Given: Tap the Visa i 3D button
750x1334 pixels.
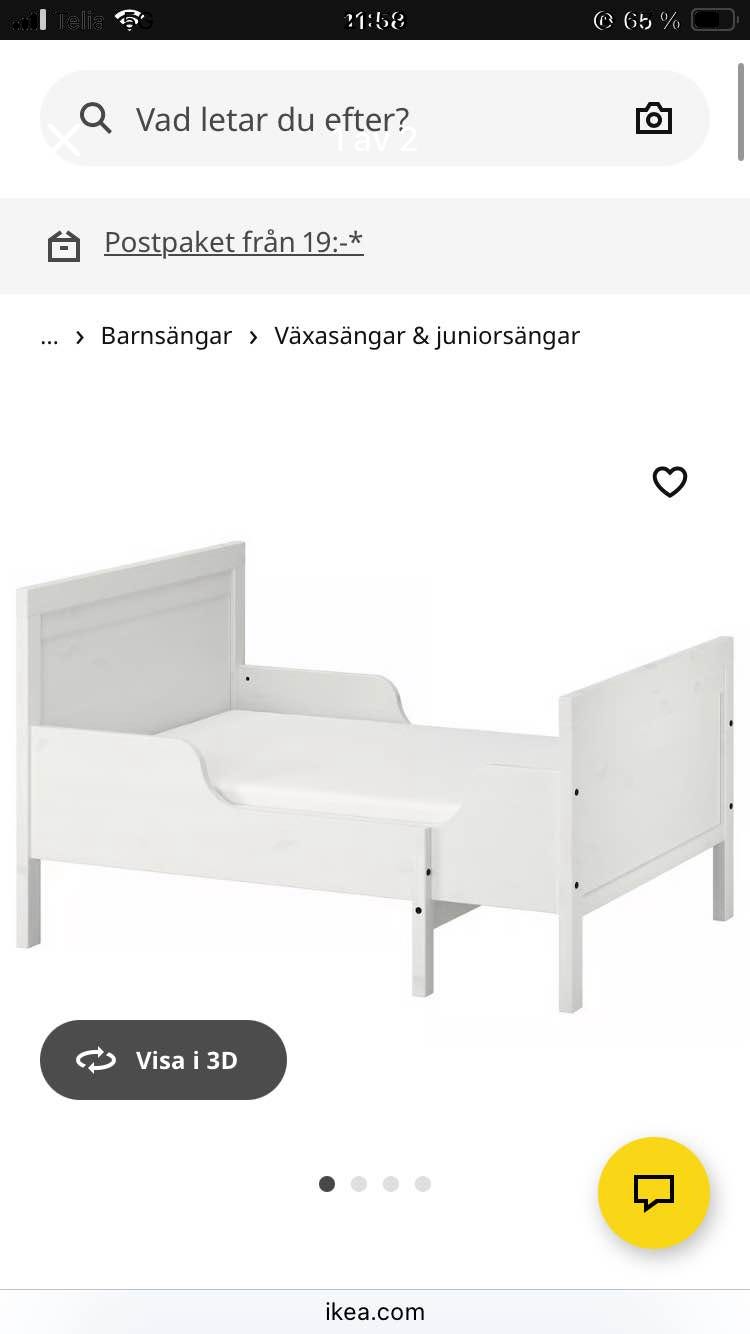Looking at the screenshot, I should (163, 1060).
